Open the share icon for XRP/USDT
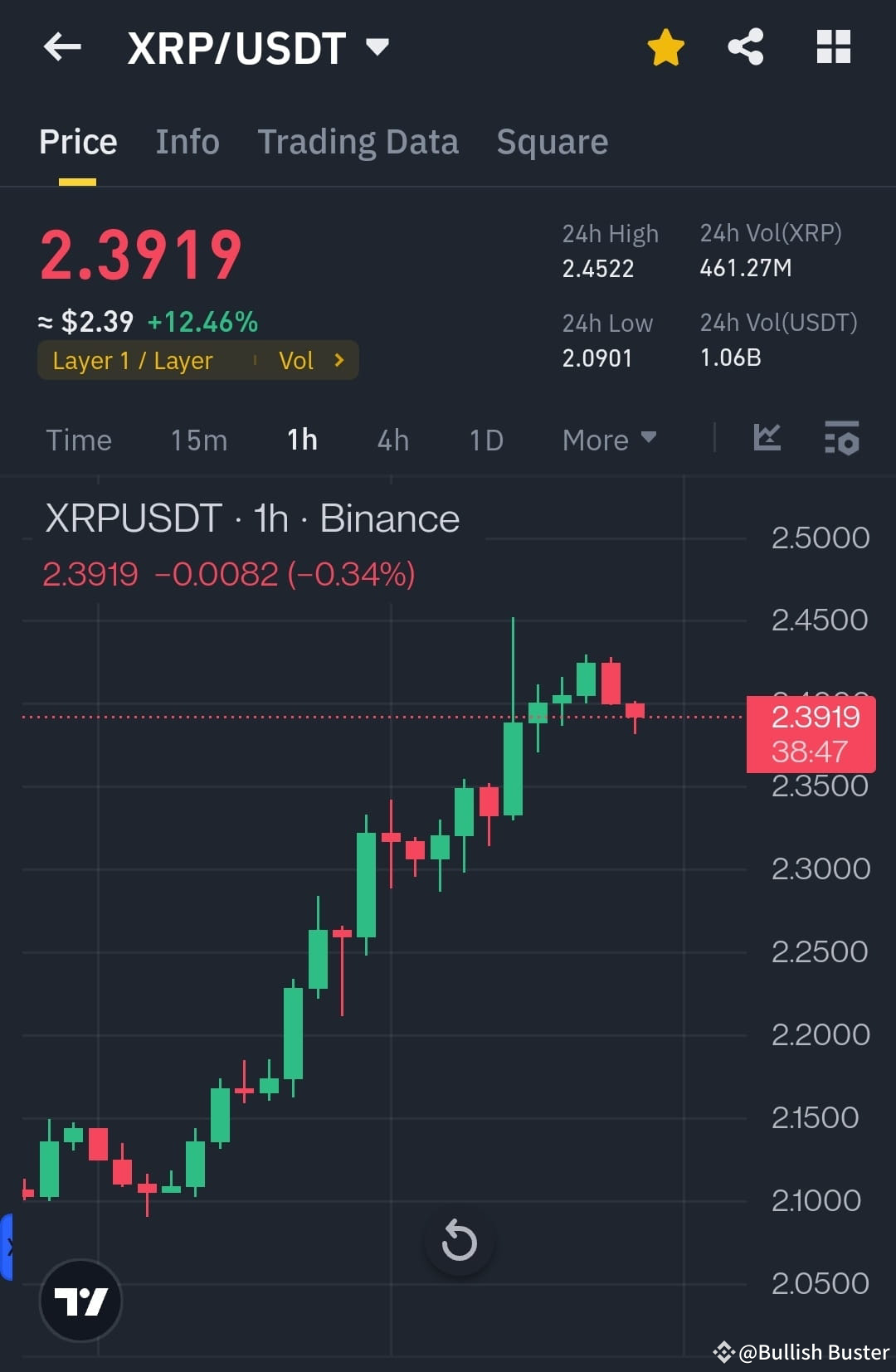 (746, 47)
